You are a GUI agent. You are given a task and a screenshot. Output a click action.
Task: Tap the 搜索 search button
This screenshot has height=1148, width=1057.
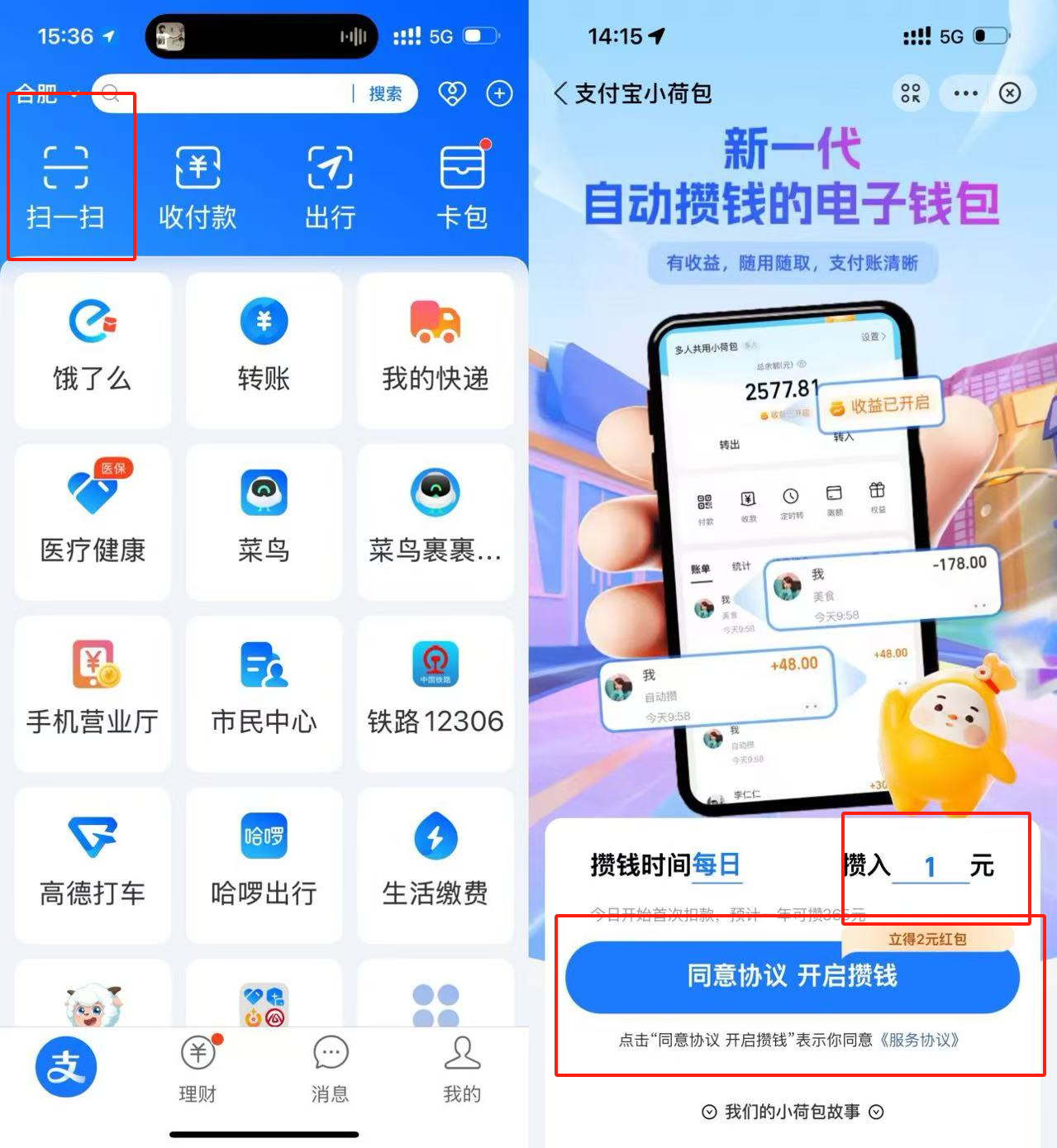384,93
